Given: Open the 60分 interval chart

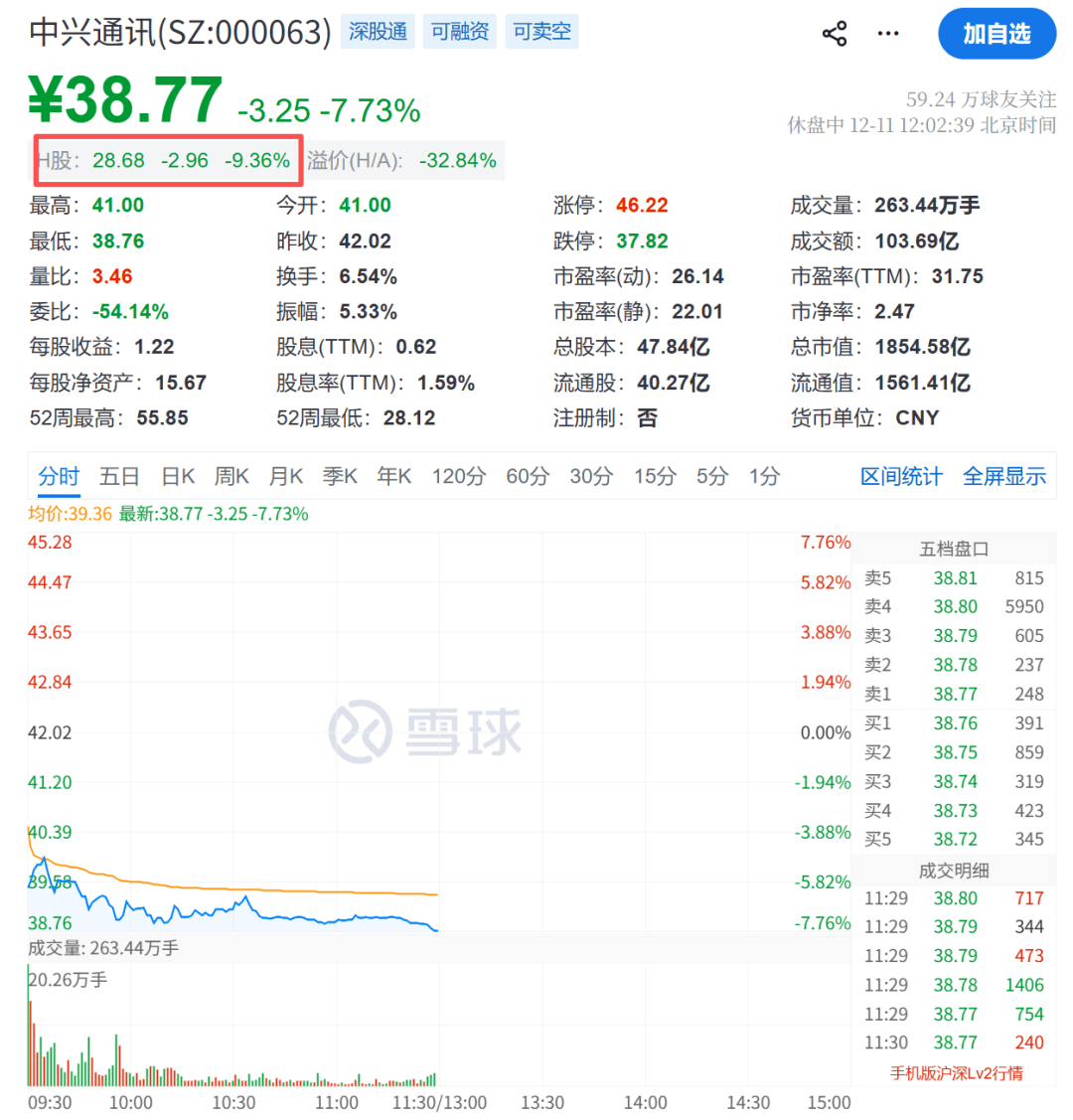Looking at the screenshot, I should (527, 476).
